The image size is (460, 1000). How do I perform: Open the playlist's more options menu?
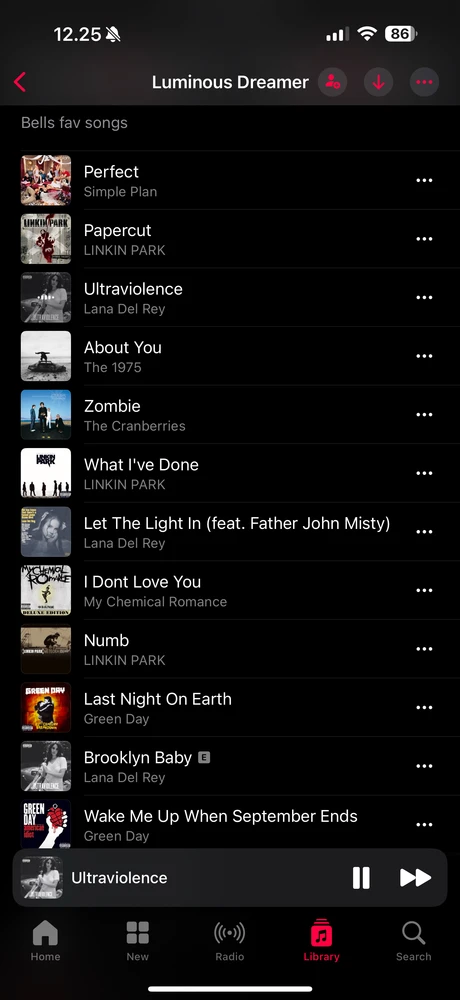tap(424, 82)
